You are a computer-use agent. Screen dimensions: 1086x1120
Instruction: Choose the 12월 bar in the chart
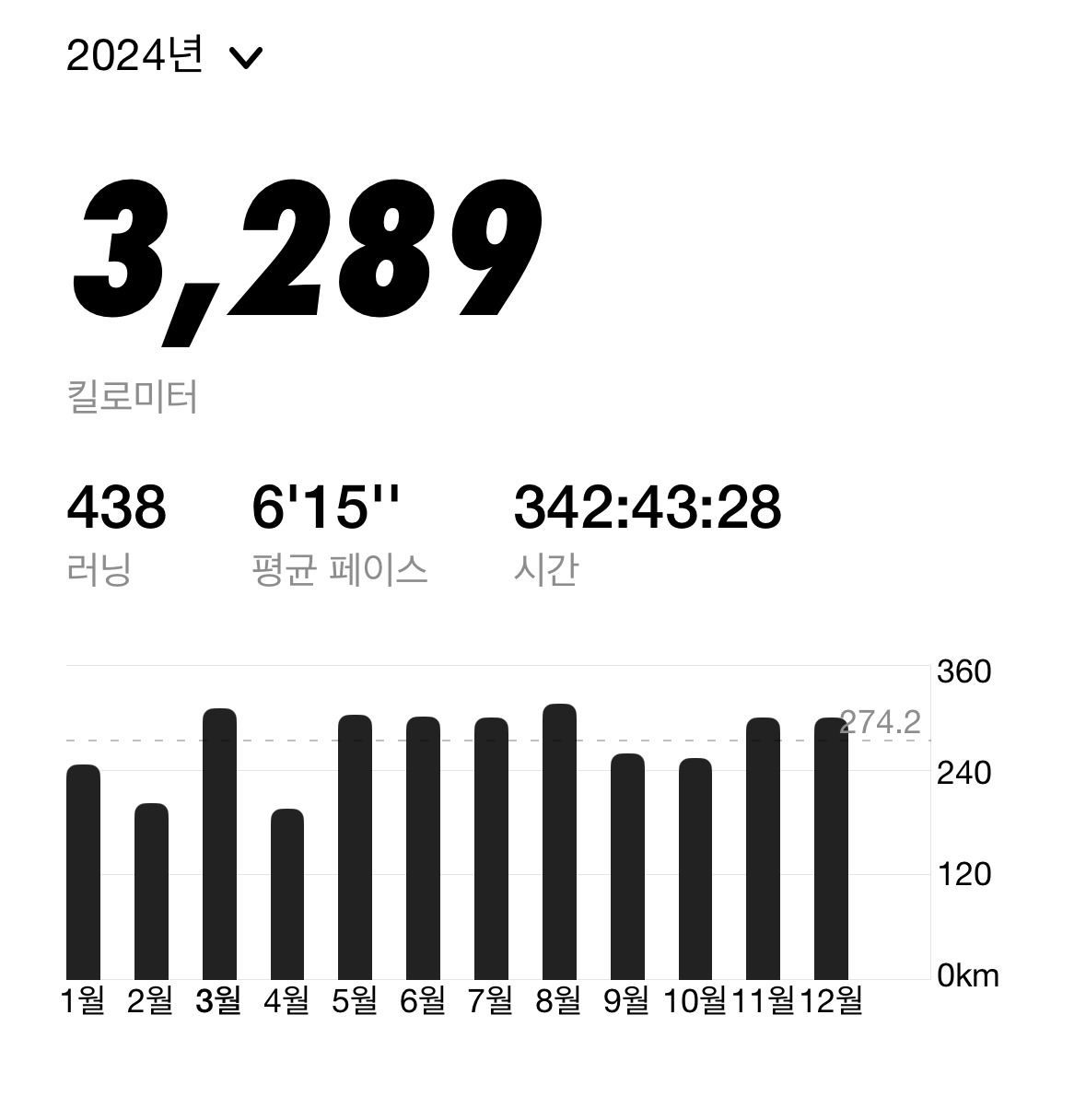tap(831, 848)
